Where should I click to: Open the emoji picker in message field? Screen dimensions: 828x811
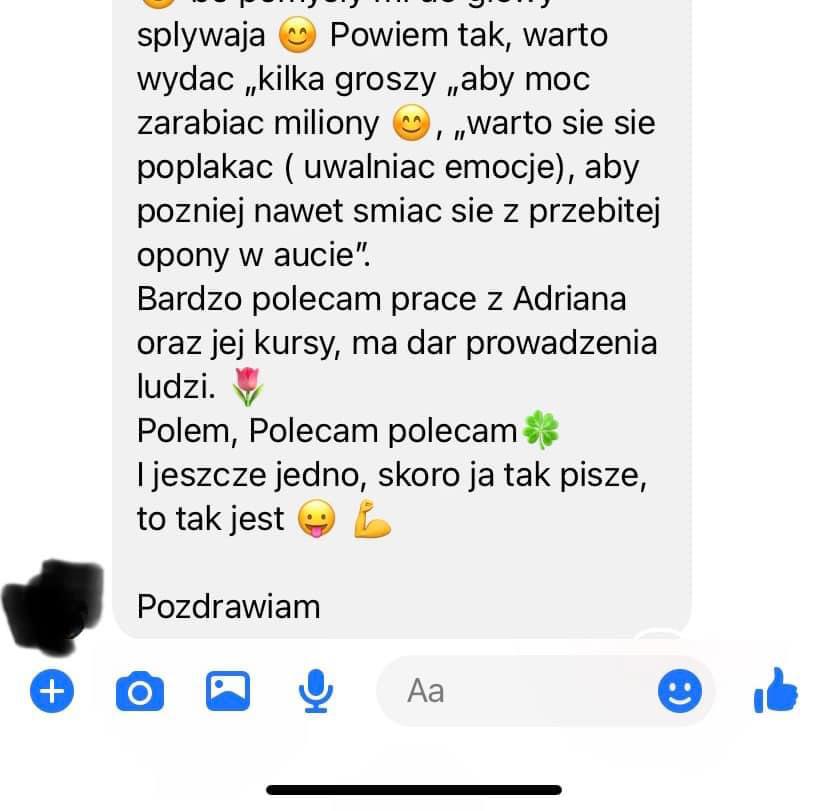(x=680, y=691)
